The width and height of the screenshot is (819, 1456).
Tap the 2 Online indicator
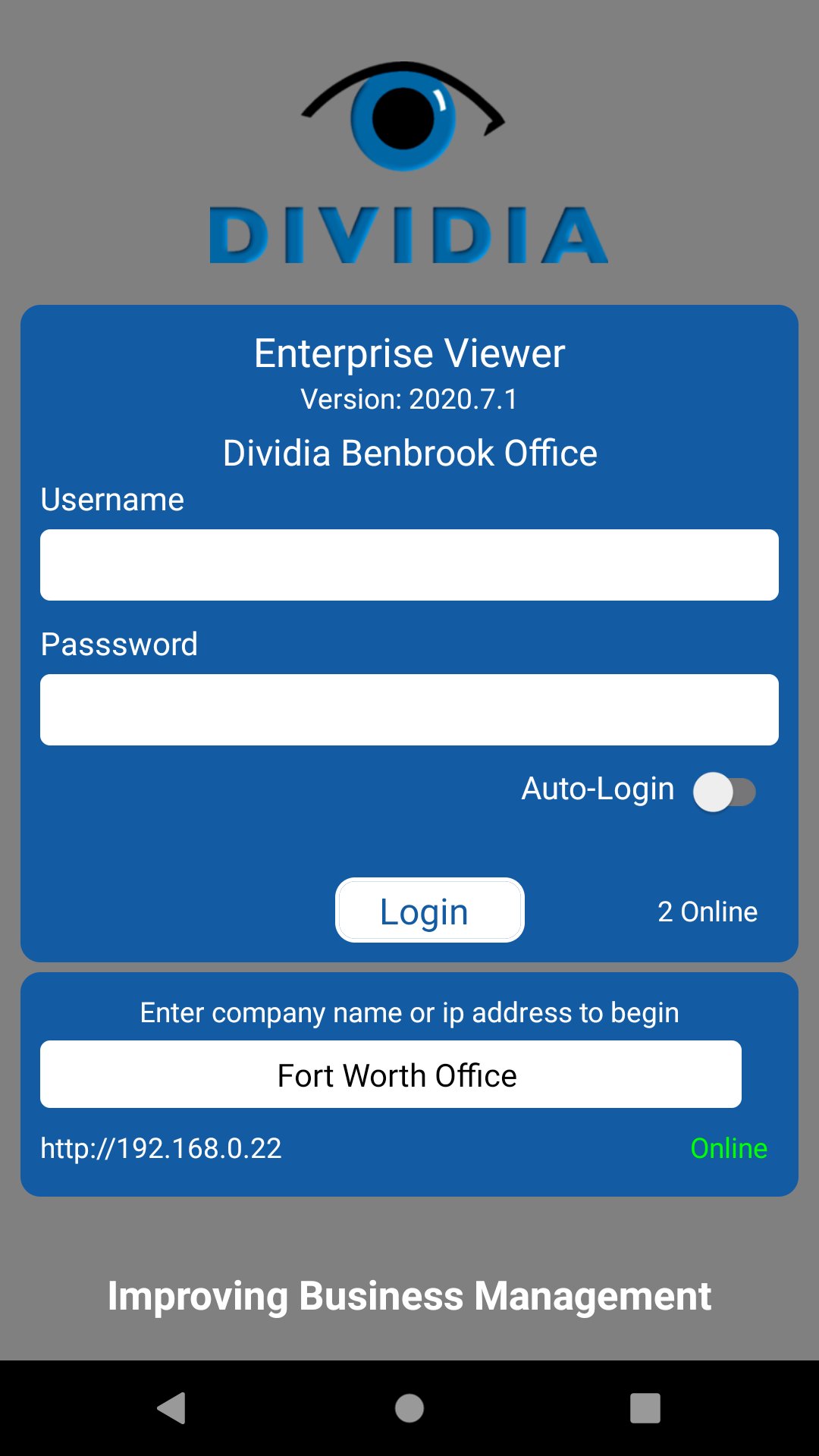click(x=708, y=911)
